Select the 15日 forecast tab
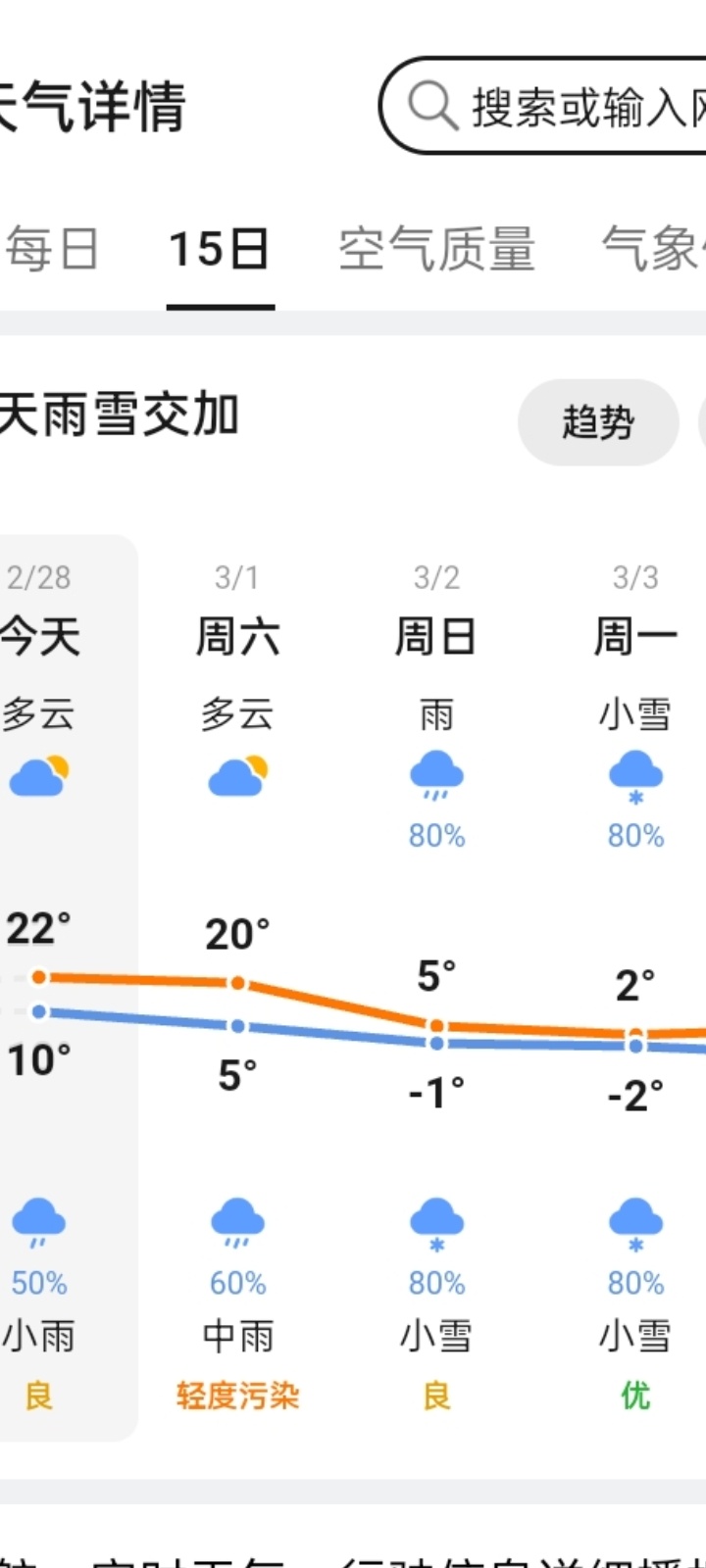Viewport: 706px width, 1568px height. [220, 249]
